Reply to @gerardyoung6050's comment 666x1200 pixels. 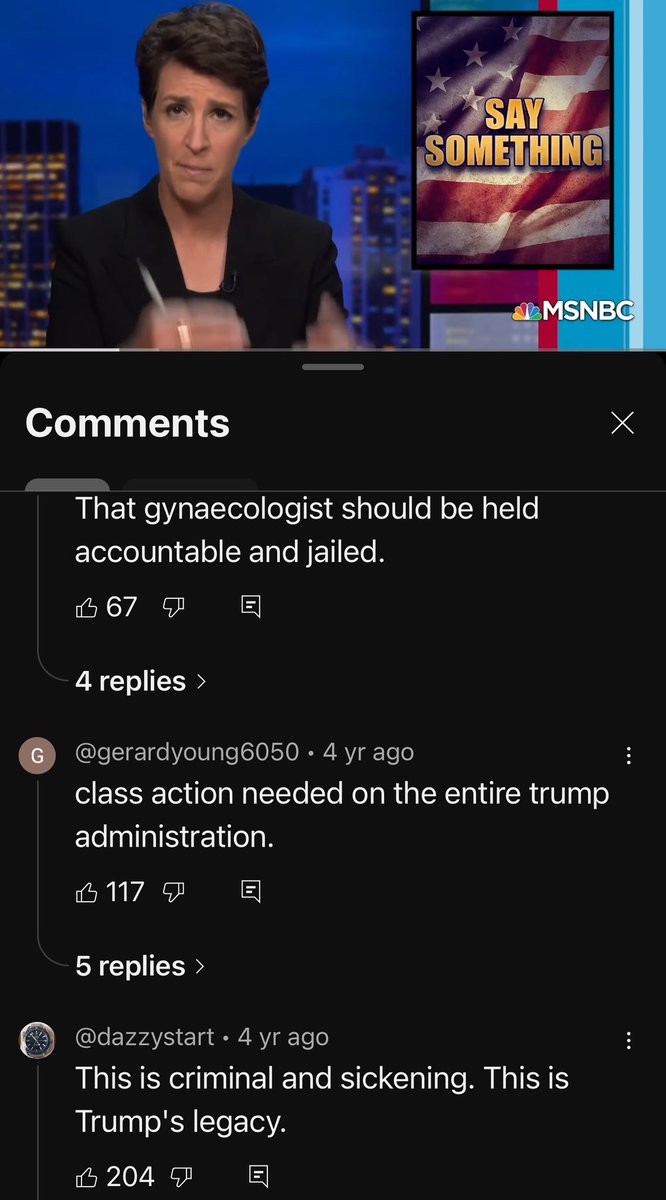[x=251, y=892]
